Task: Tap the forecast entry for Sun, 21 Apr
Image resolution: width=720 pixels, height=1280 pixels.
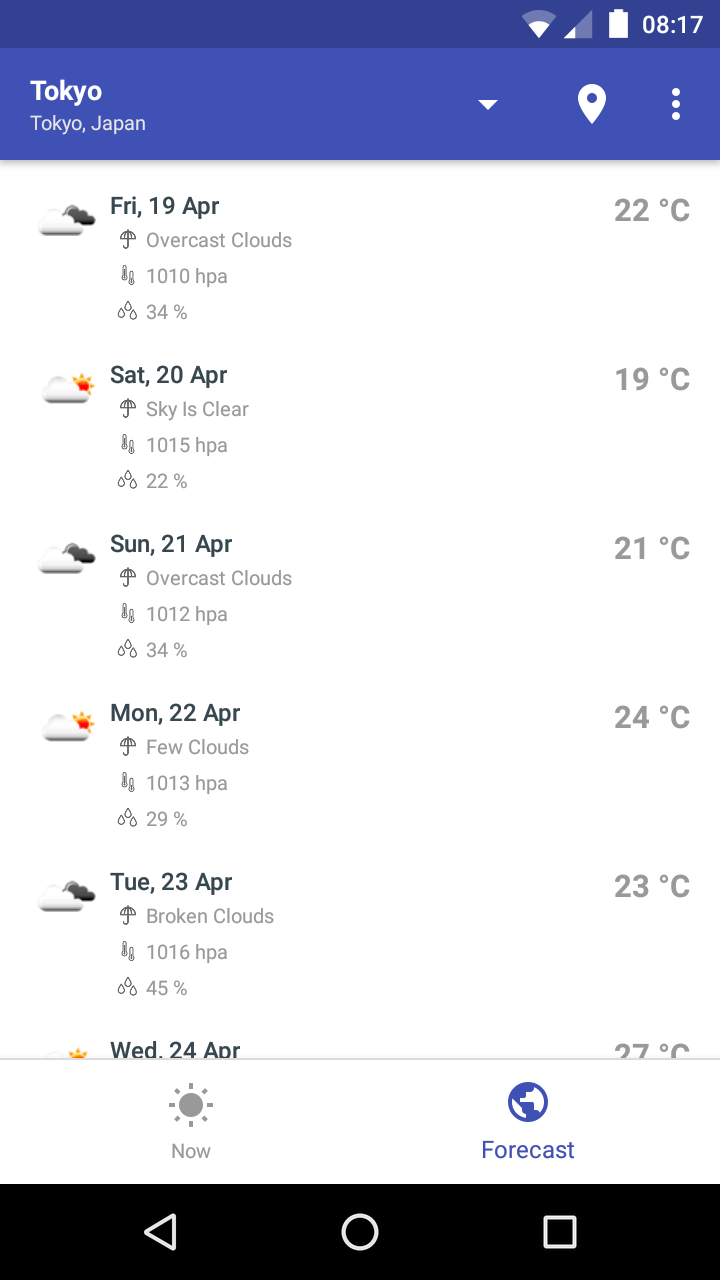Action: click(x=360, y=595)
